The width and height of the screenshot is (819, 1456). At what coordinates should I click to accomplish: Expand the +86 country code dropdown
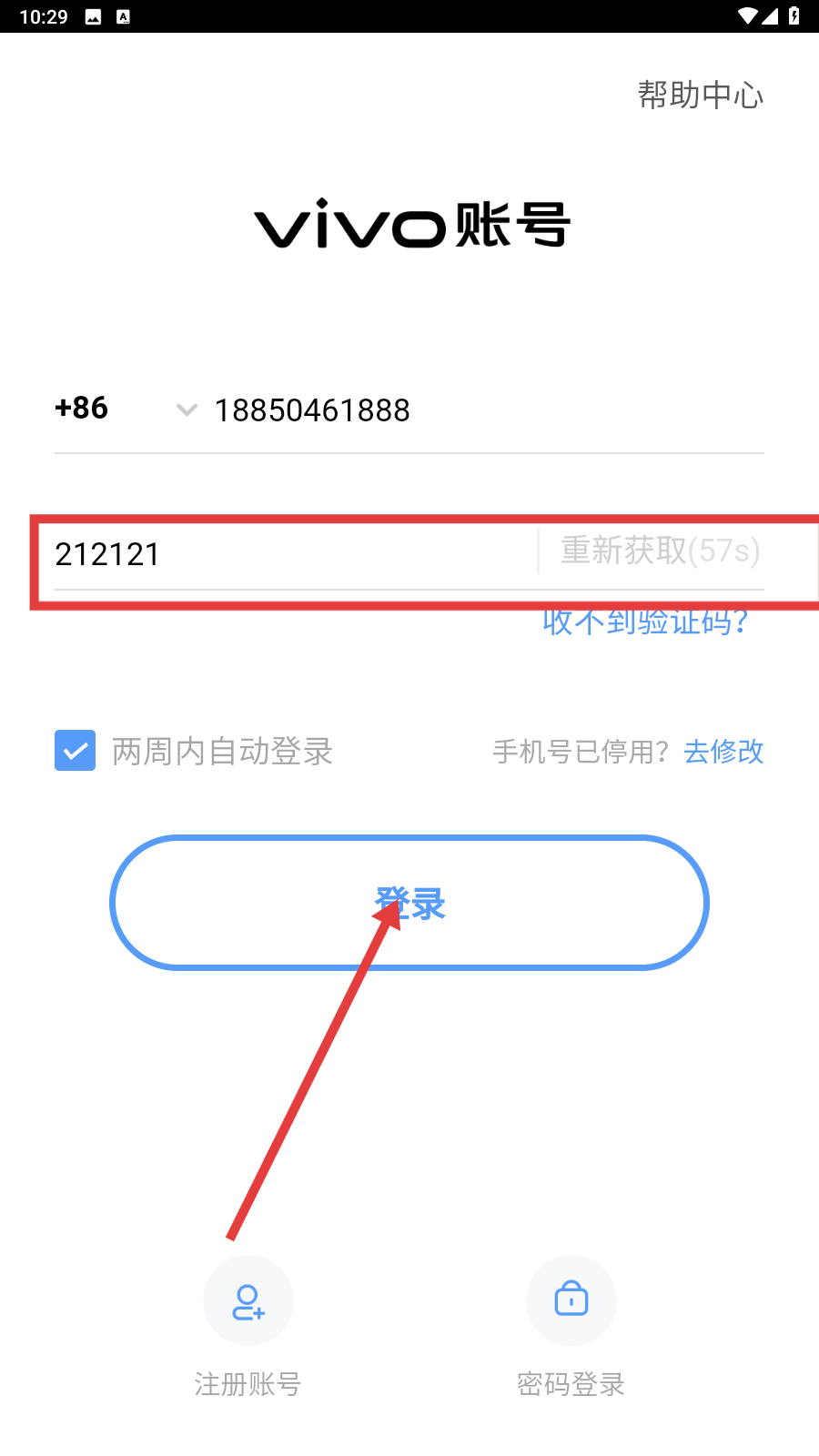(x=186, y=409)
